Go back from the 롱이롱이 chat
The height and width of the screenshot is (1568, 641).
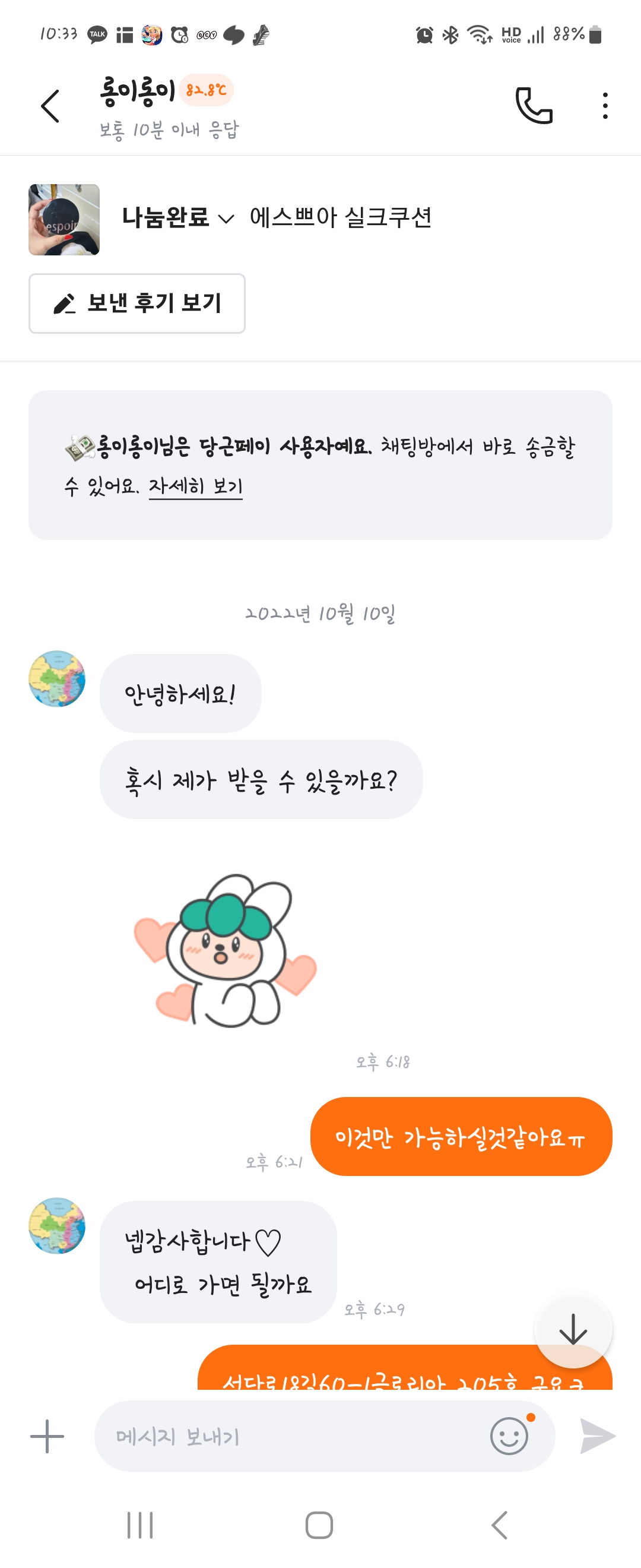coord(50,106)
